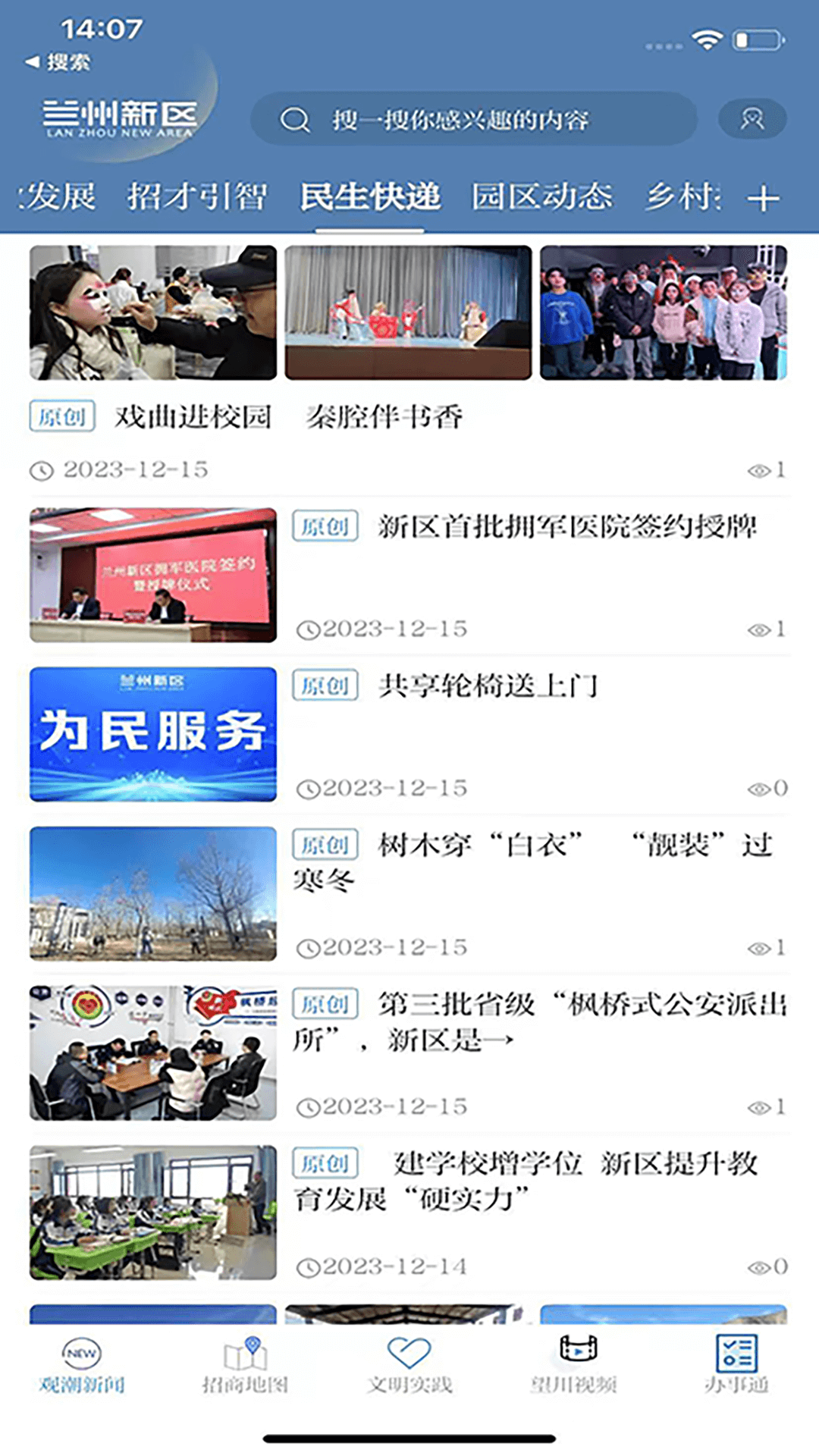The height and width of the screenshot is (1456, 819).
Task: Tap the search box for interesting content
Action: pos(473,119)
